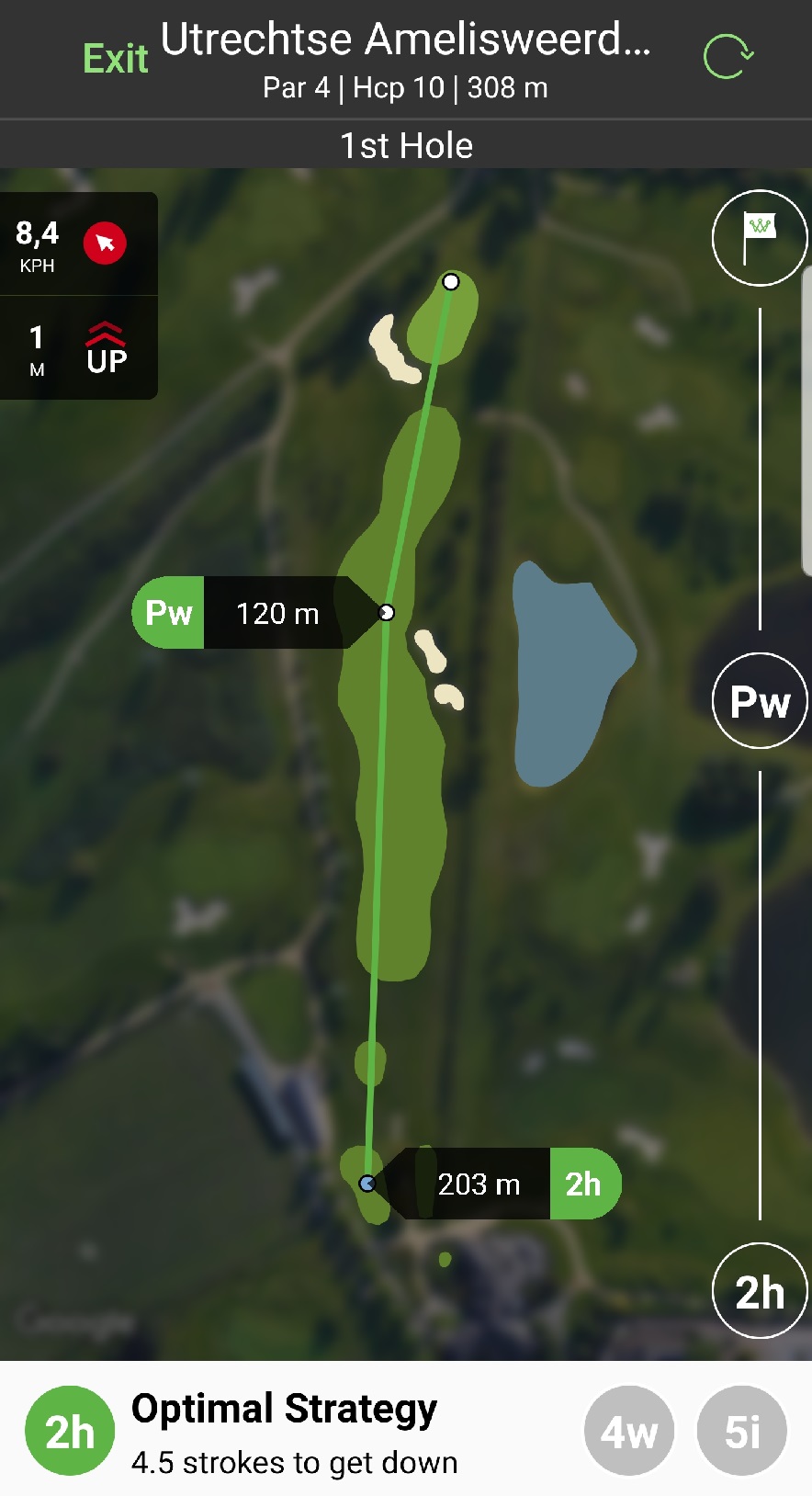Screen dimensions: 812x1496
Task: Select the 1st Hole header
Action: point(406,145)
